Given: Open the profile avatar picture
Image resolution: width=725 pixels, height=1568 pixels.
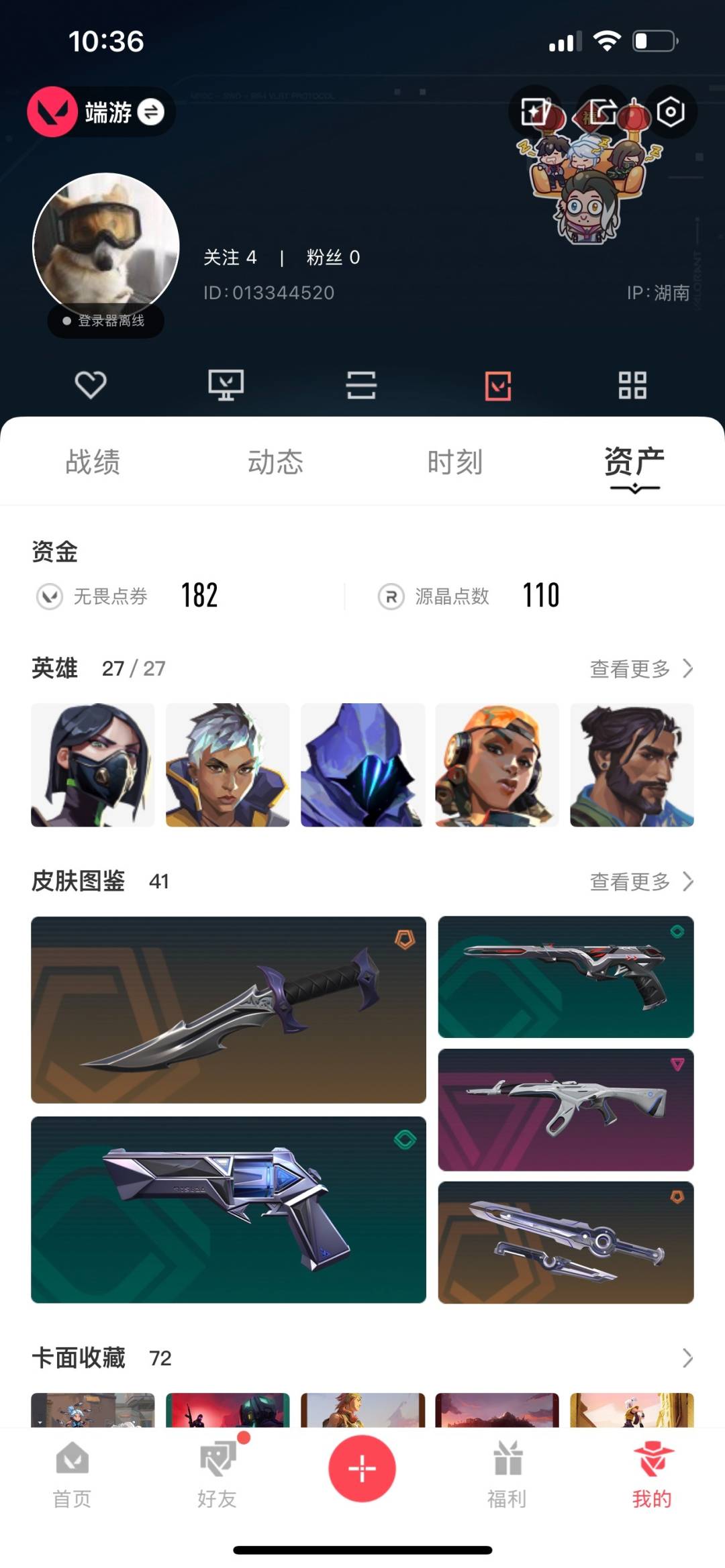Looking at the screenshot, I should [106, 246].
